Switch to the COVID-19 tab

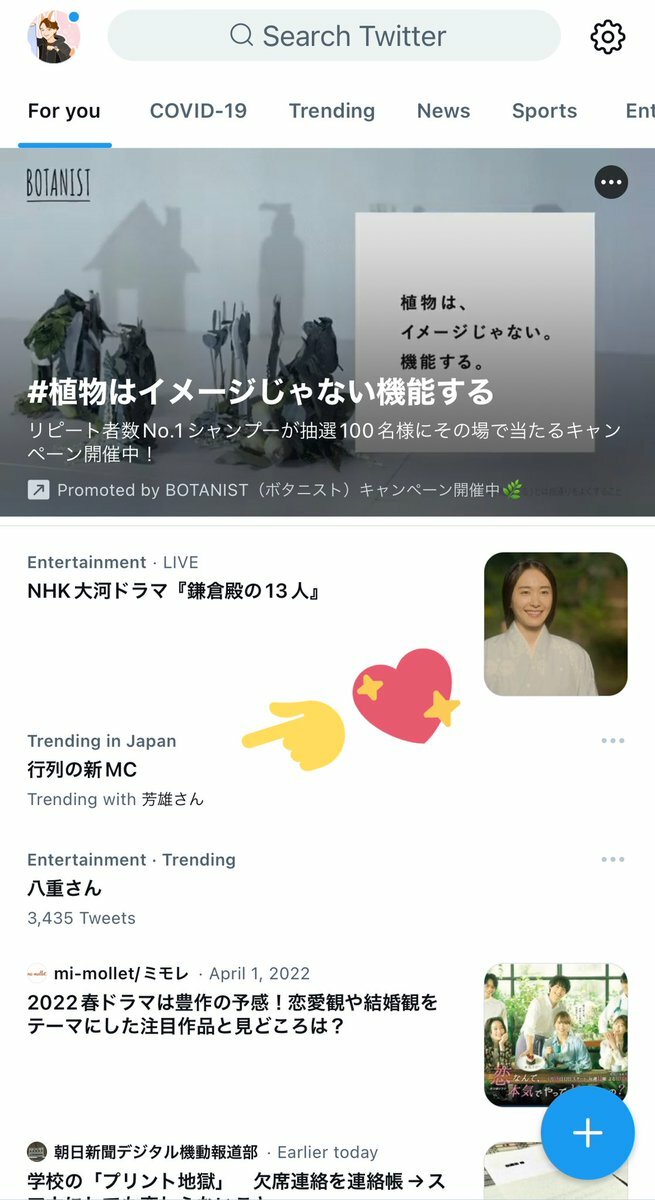pos(198,111)
